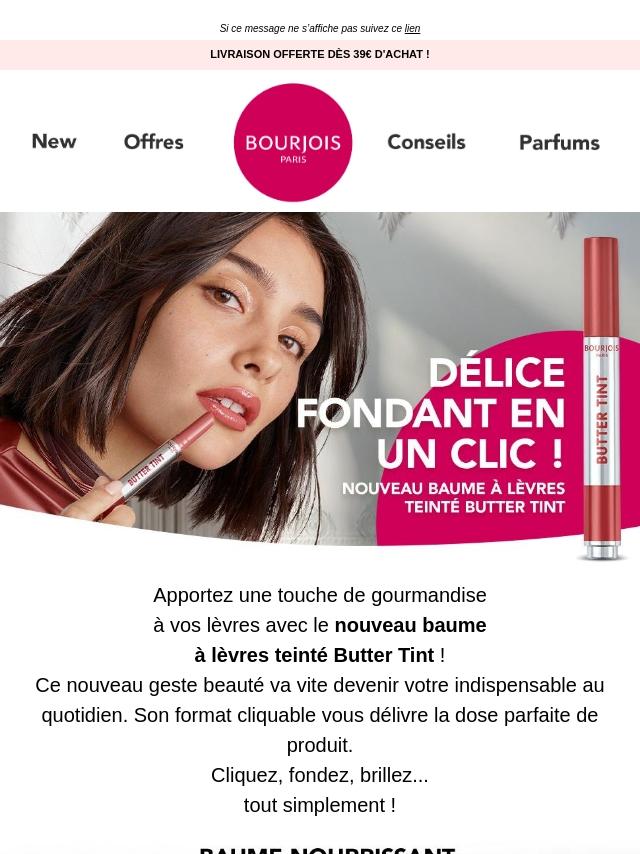Browse the Parfums section
This screenshot has width=640, height=854.
tap(559, 143)
